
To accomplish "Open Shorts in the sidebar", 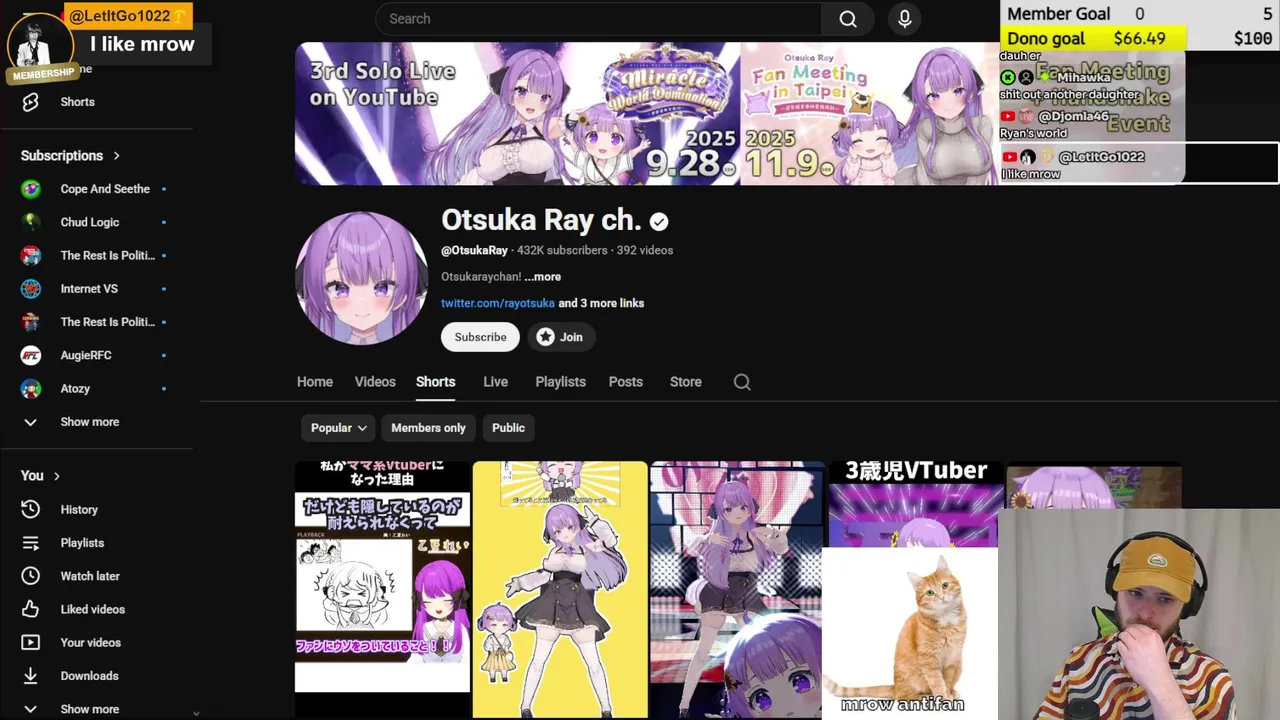I will pyautogui.click(x=77, y=102).
